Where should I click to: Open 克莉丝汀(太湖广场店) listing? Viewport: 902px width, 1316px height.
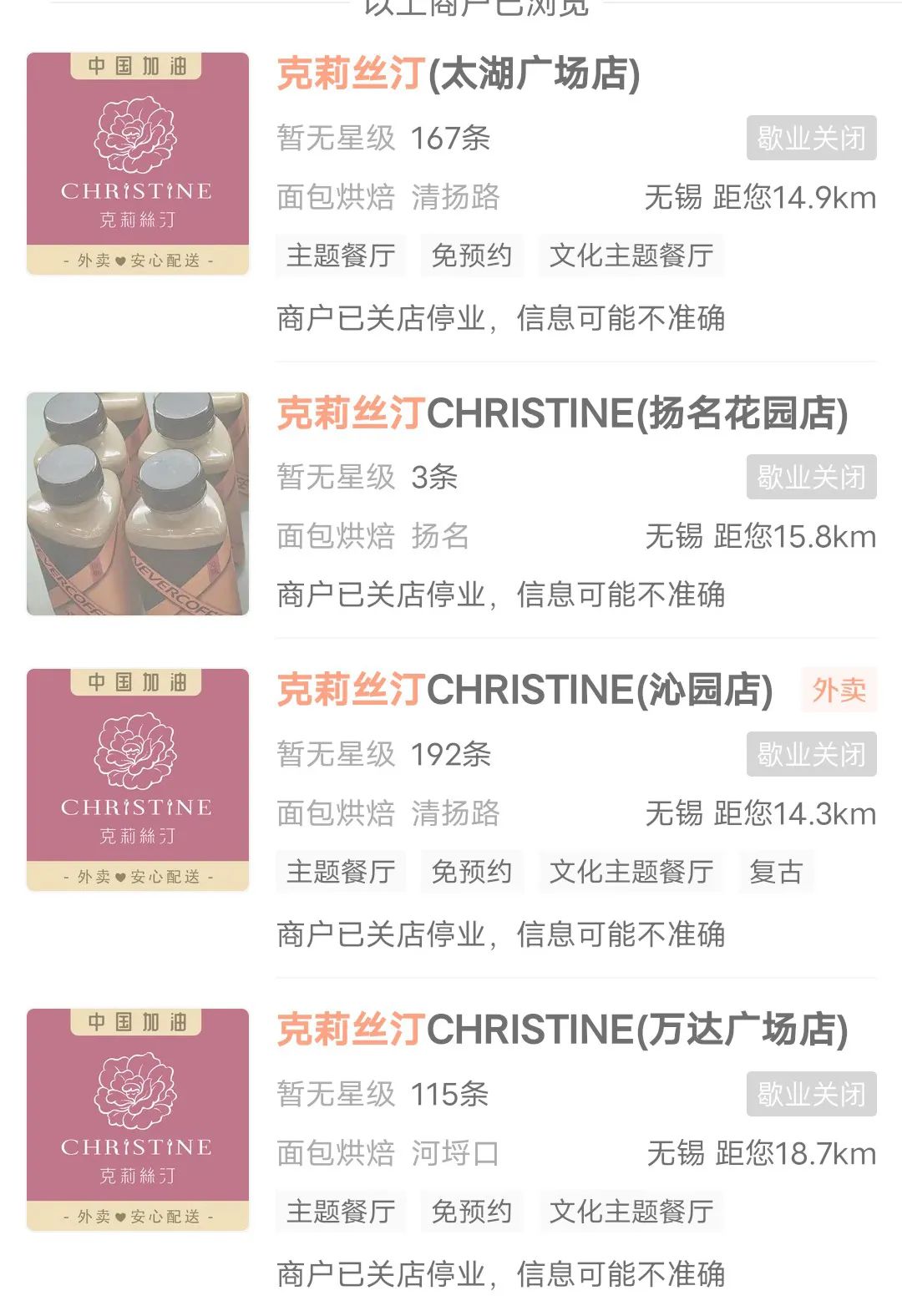(458, 73)
